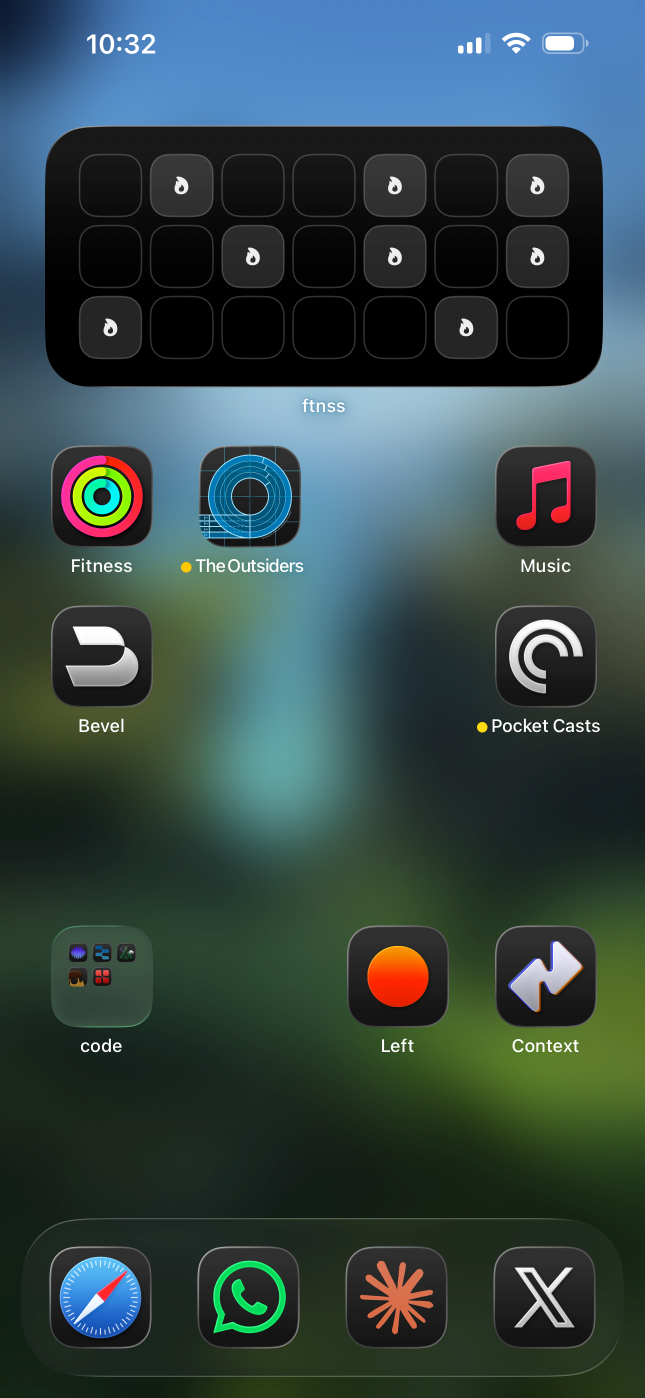Open Pocket Casts
This screenshot has width=645, height=1398.
pyautogui.click(x=545, y=656)
